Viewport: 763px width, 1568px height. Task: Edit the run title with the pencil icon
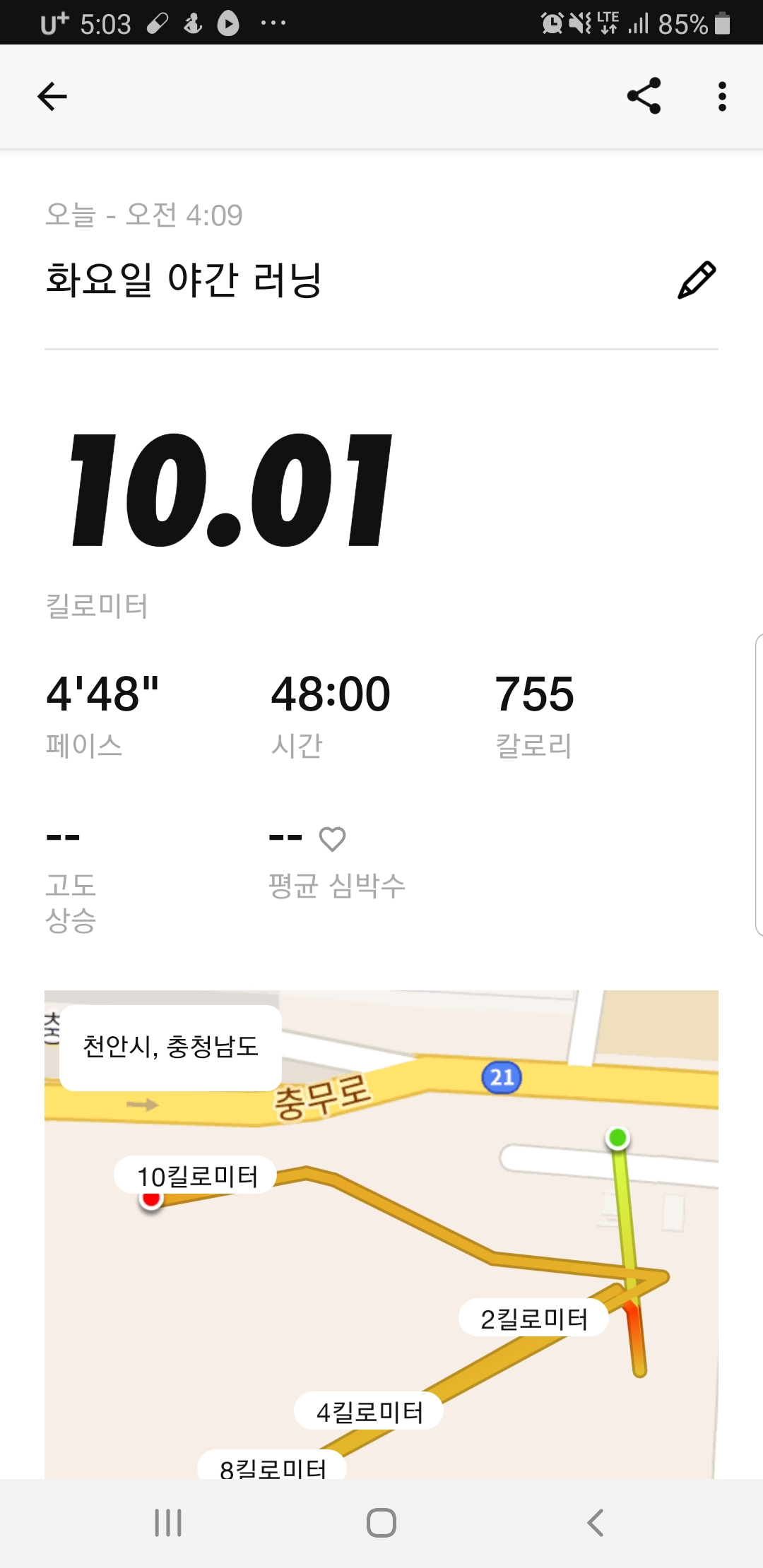pyautogui.click(x=697, y=280)
